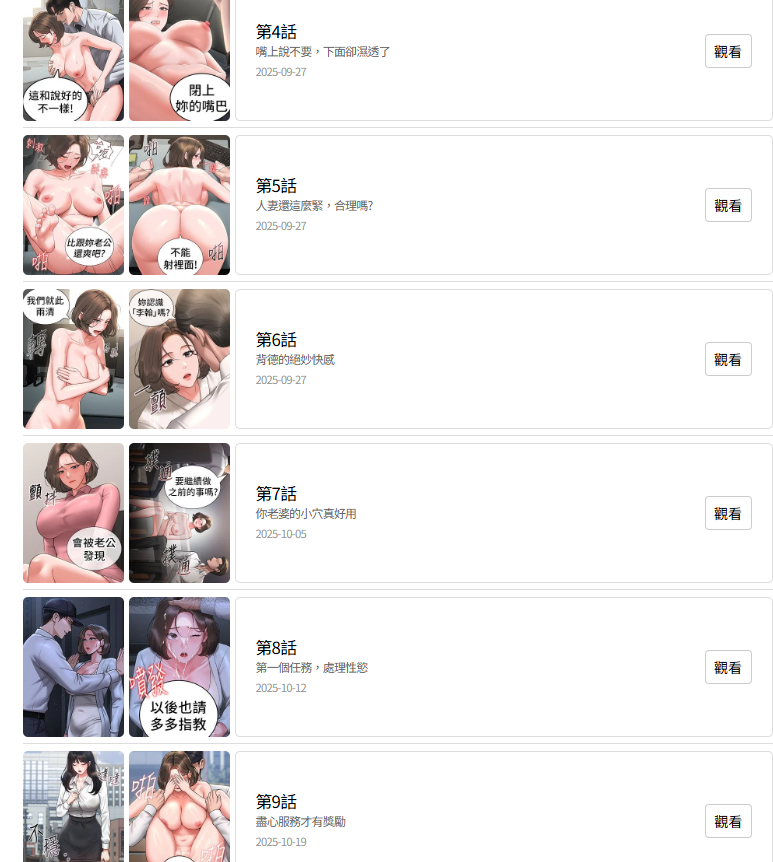Tap 觀看 button for 第9話
Screen dimensions: 773x862
coord(728,821)
